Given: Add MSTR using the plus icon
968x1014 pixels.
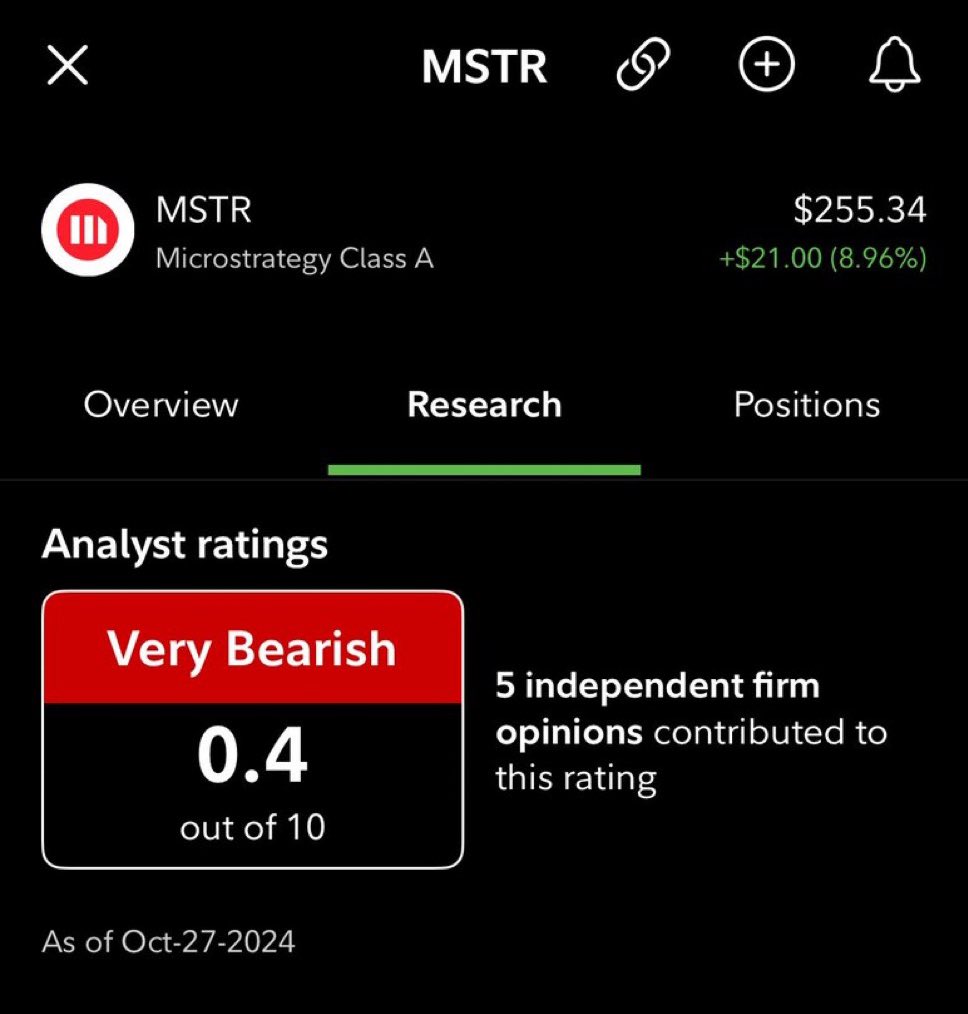Looking at the screenshot, I should click(x=766, y=66).
